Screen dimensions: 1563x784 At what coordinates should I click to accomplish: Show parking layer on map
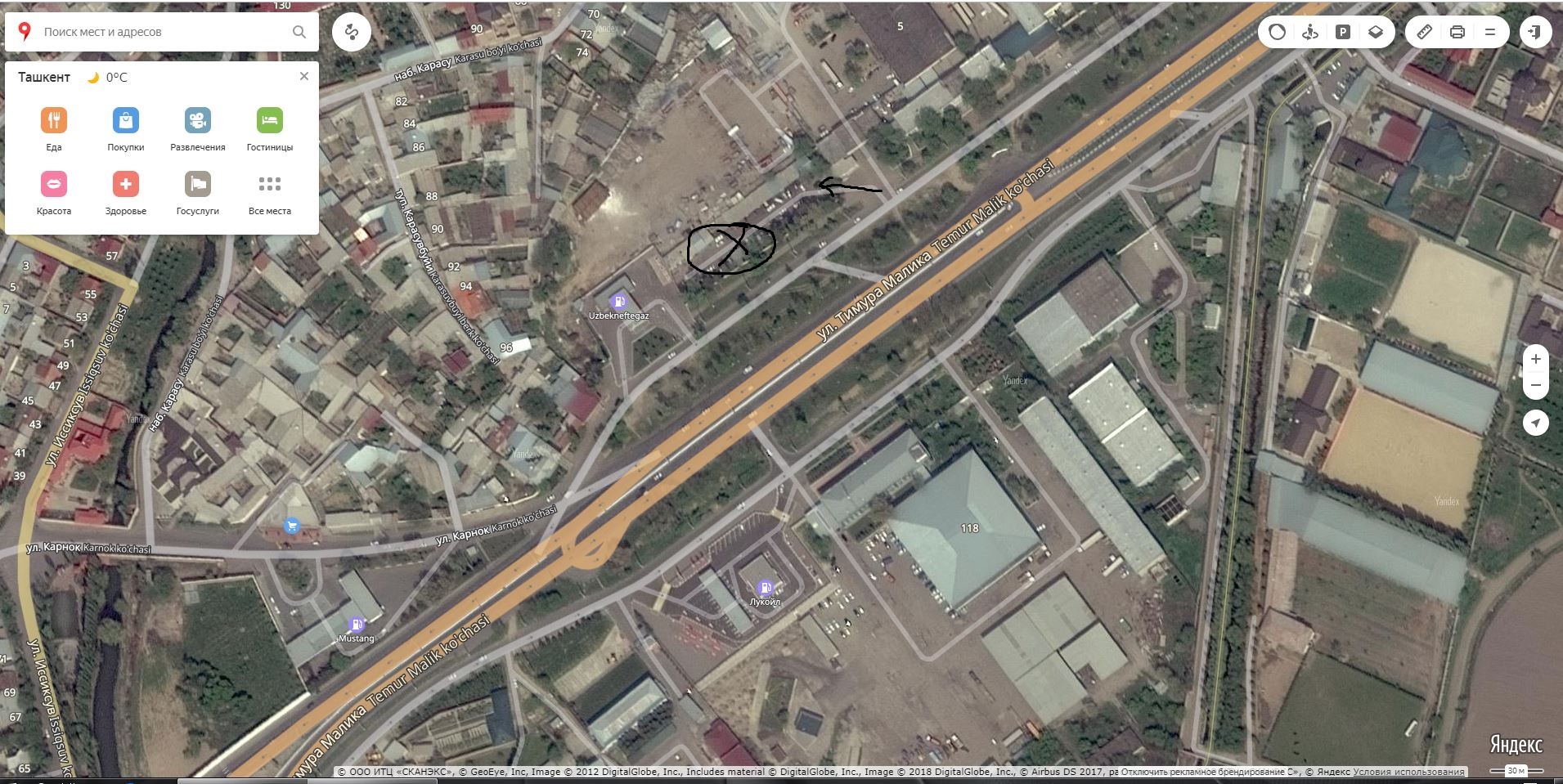(1342, 32)
